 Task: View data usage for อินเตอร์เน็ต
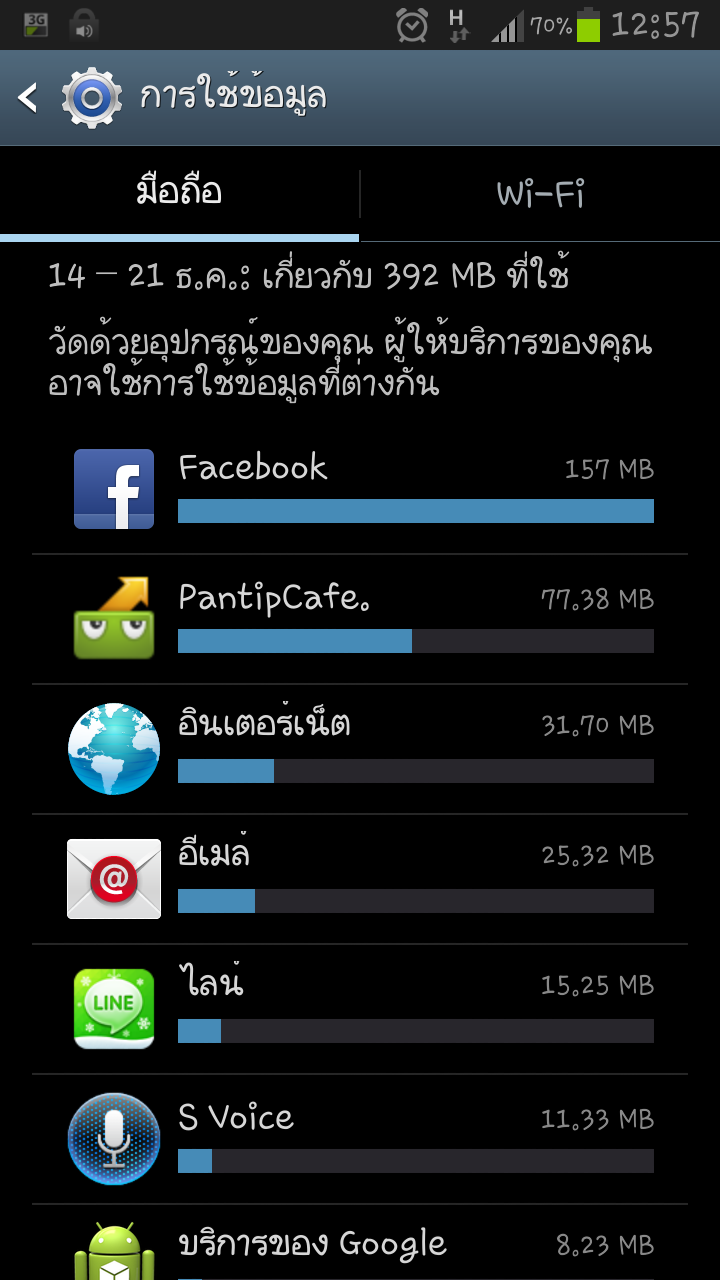coord(360,749)
